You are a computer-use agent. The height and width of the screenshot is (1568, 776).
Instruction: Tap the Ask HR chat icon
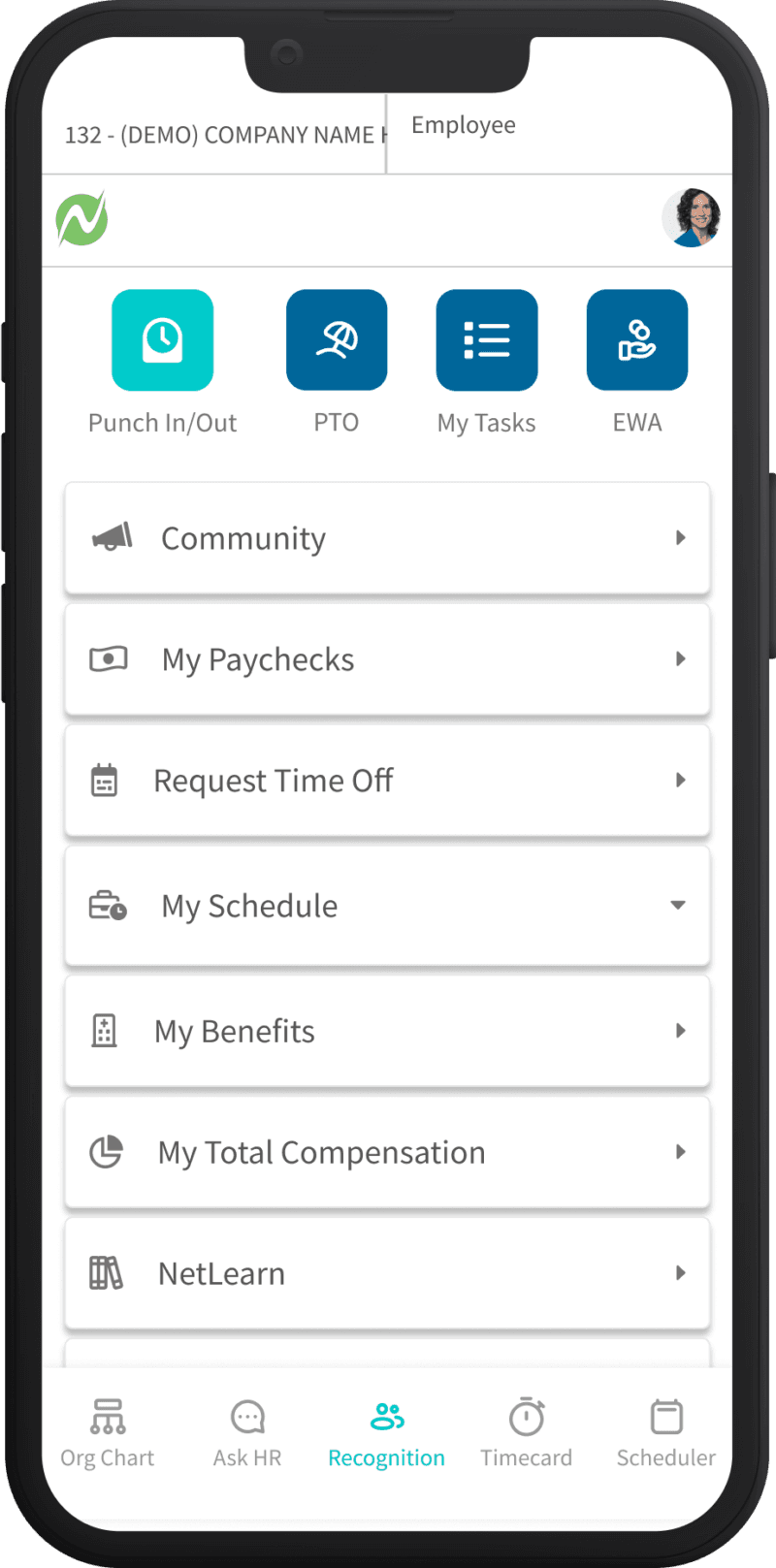click(x=246, y=1430)
